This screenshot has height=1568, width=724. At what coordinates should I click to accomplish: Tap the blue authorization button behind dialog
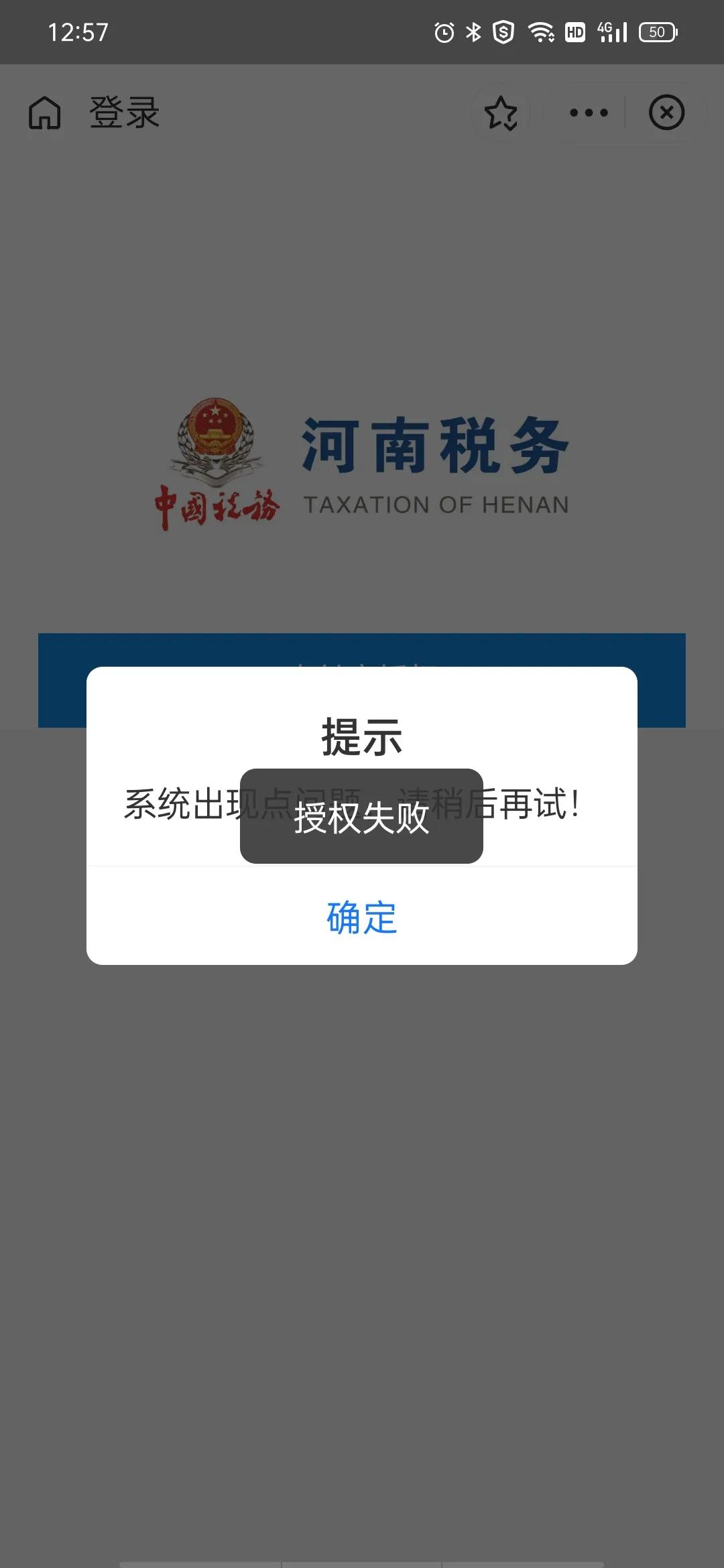tap(362, 678)
